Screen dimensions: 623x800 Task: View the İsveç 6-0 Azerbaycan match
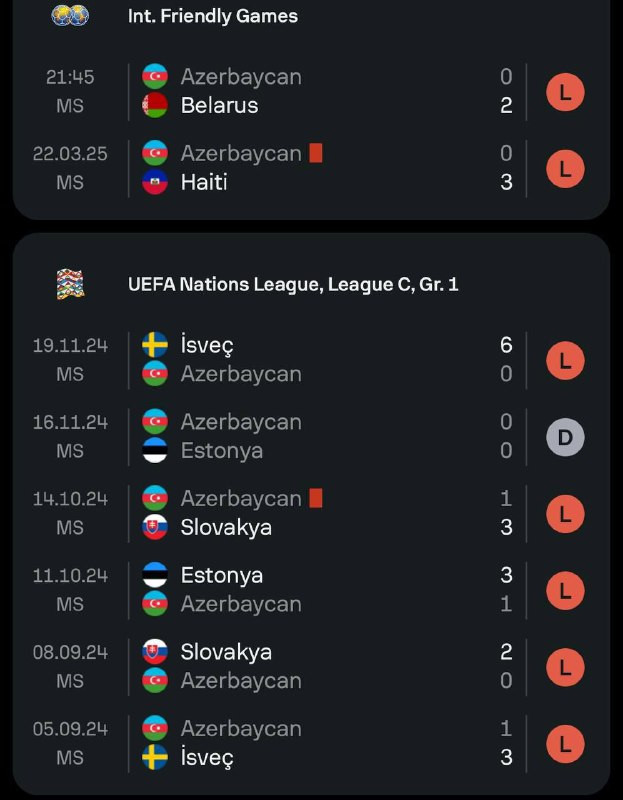(x=311, y=360)
